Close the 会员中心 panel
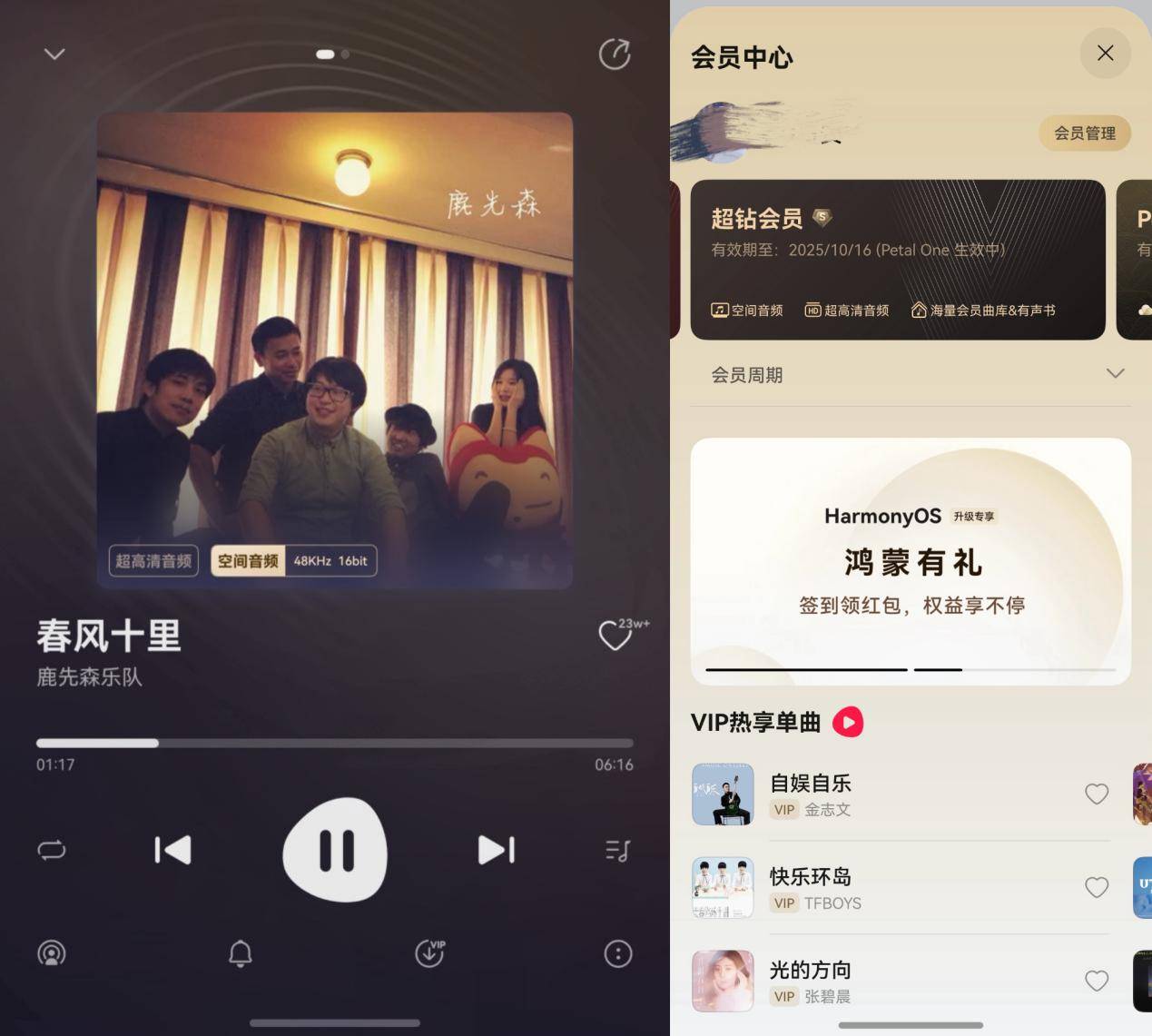This screenshot has width=1152, height=1036. tap(1105, 53)
